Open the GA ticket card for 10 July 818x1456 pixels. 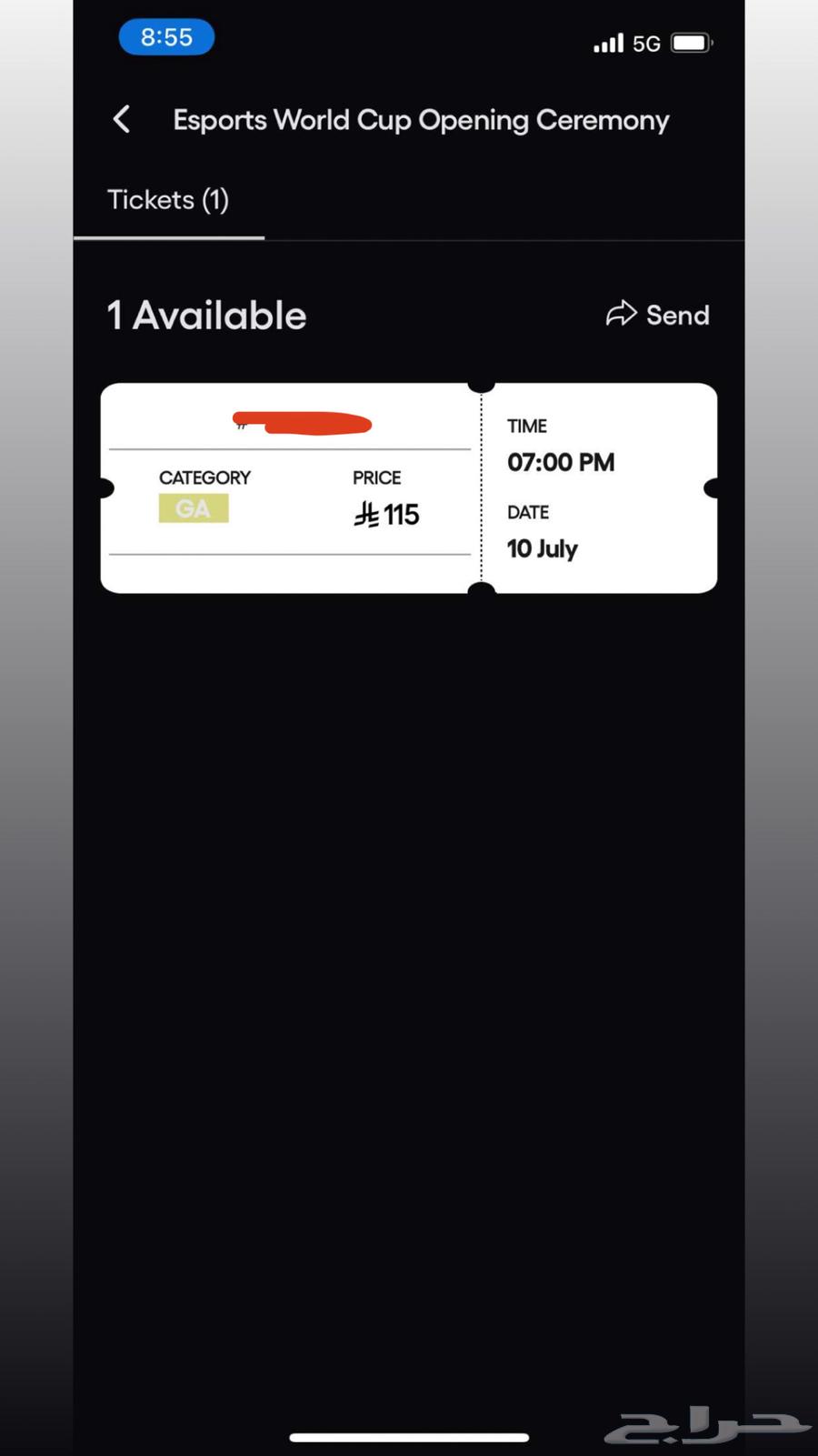pos(408,488)
